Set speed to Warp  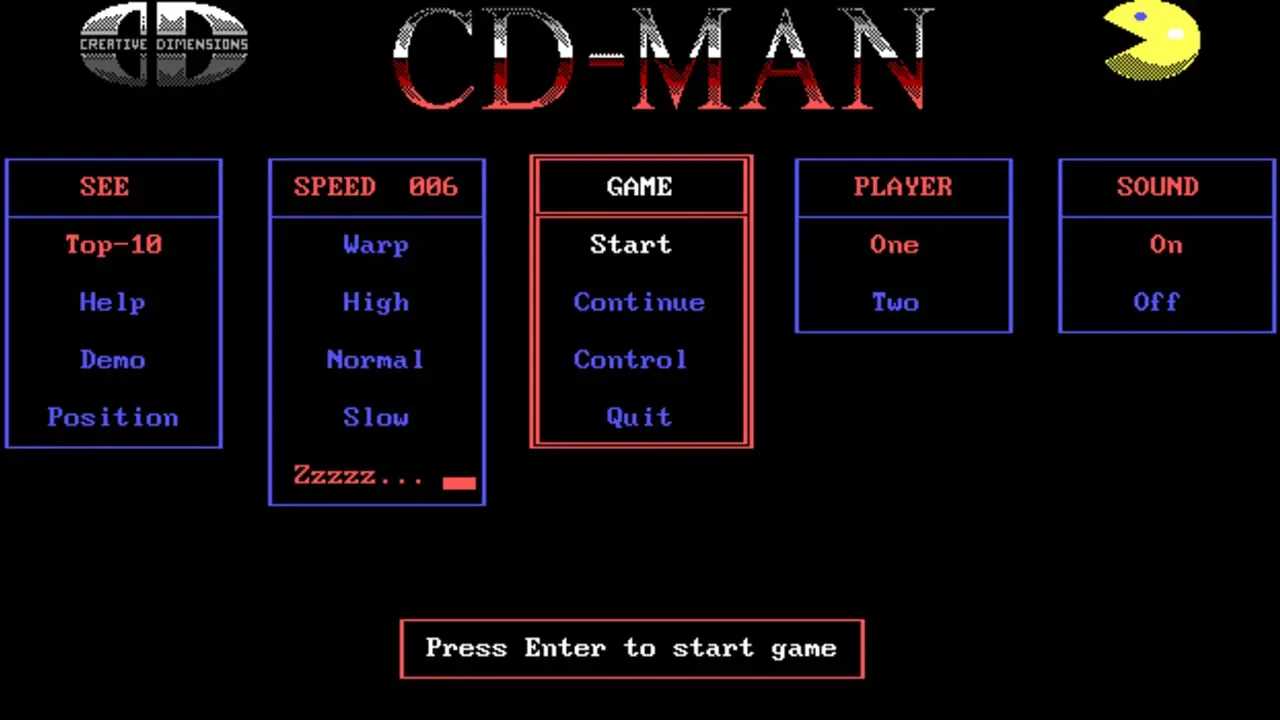[376, 245]
